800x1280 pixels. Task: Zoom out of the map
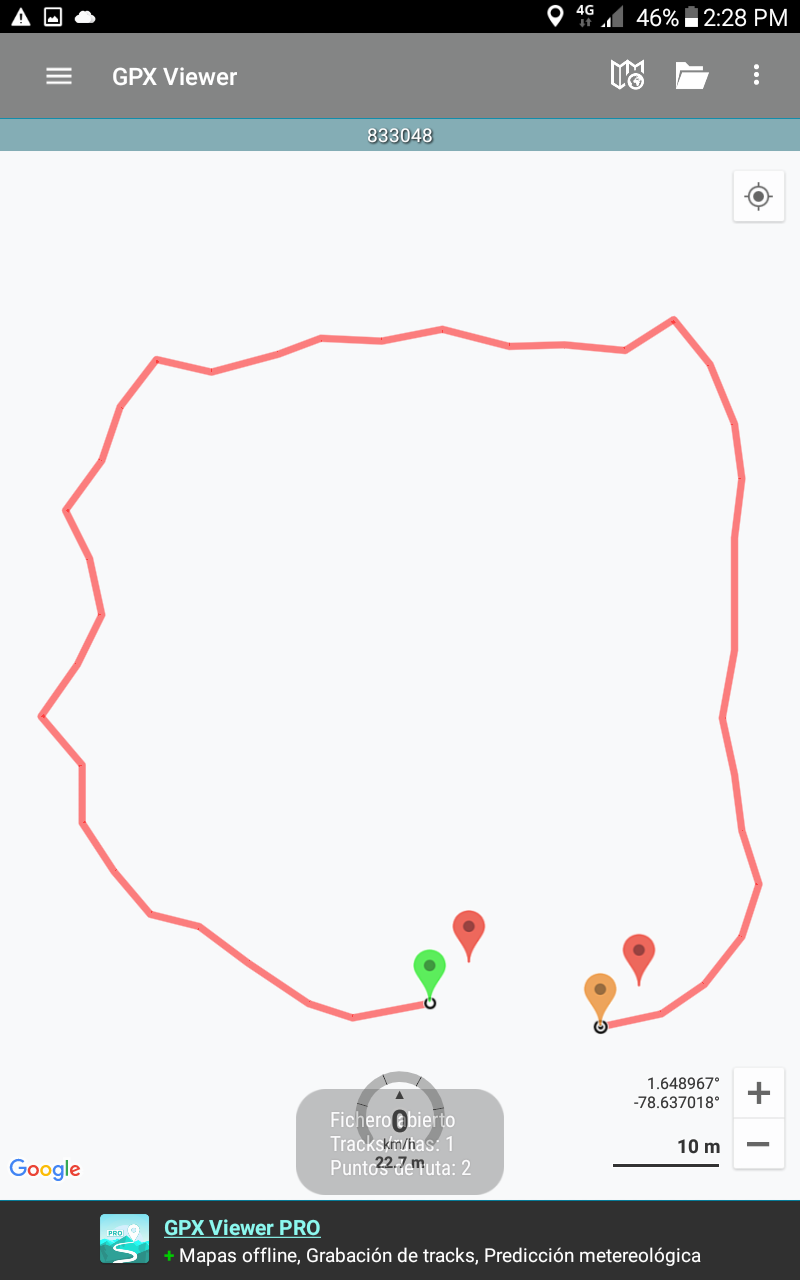(x=759, y=1144)
